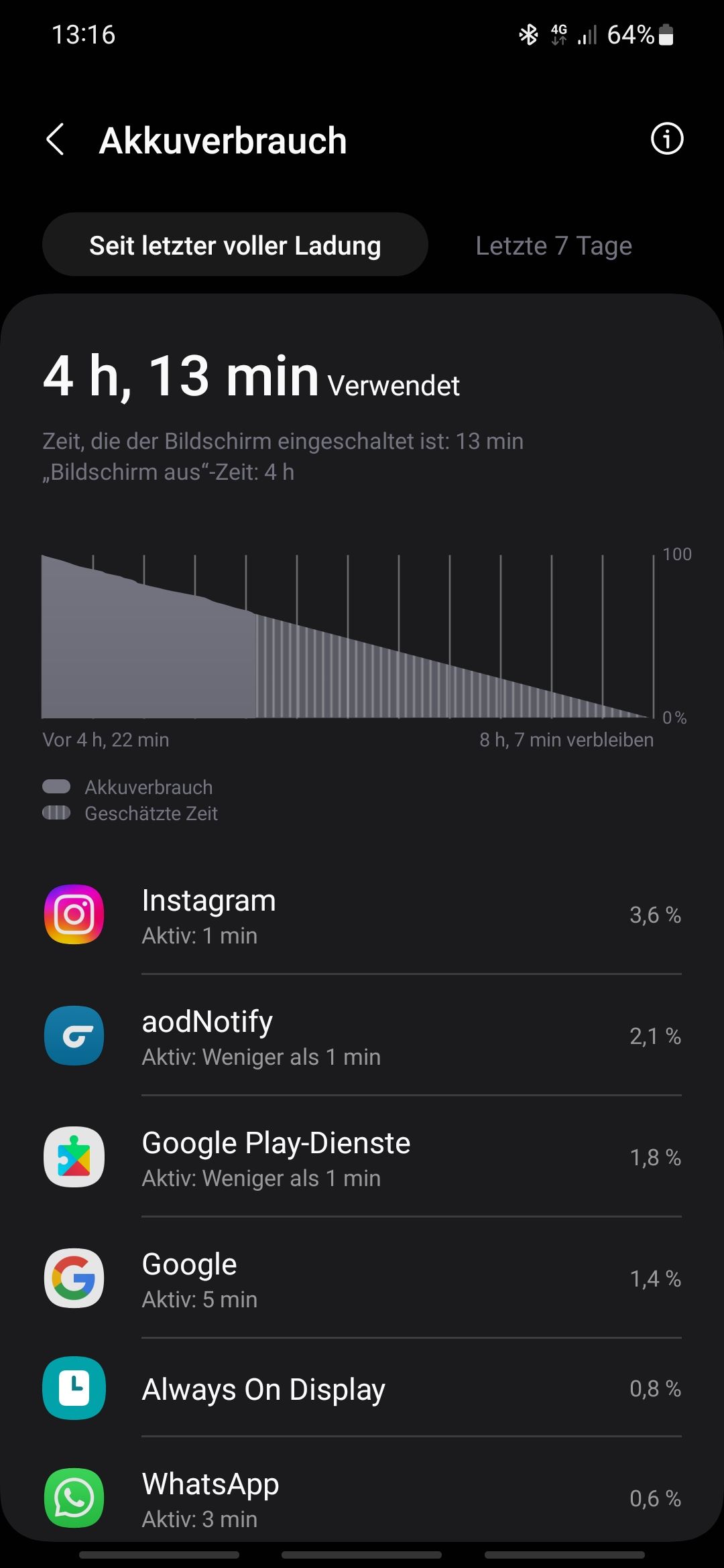
Task: Open the Google app battery details
Action: click(362, 1279)
